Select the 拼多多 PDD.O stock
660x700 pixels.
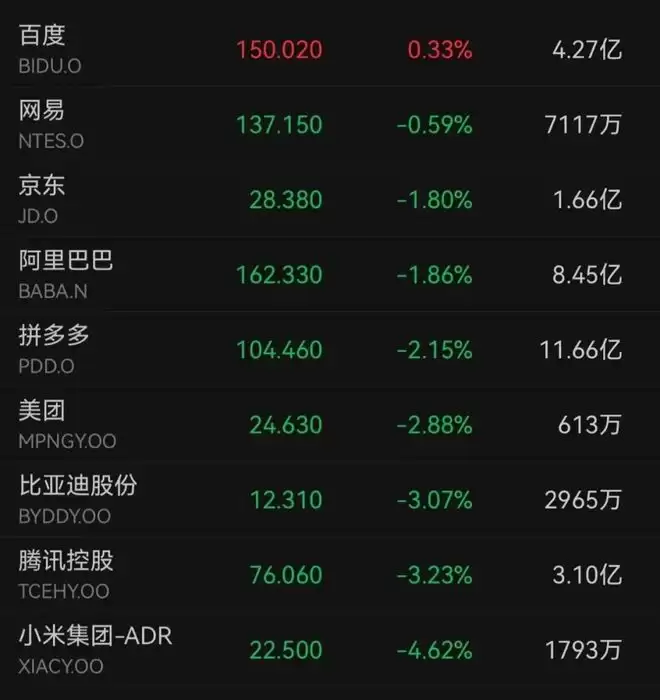(x=330, y=349)
